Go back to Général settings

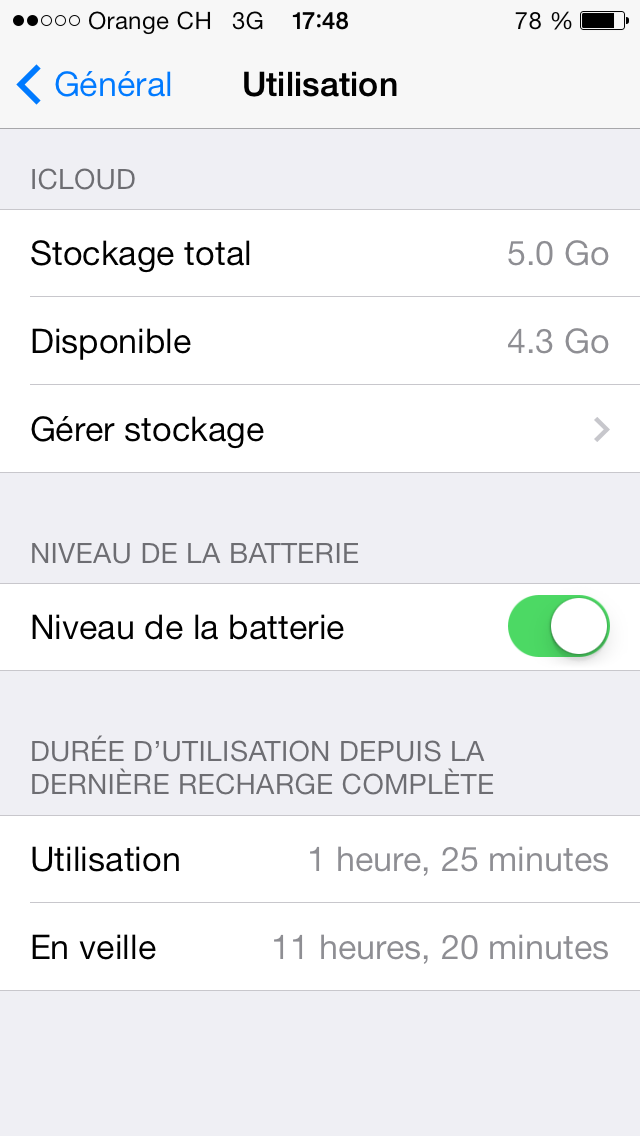pyautogui.click(x=95, y=85)
